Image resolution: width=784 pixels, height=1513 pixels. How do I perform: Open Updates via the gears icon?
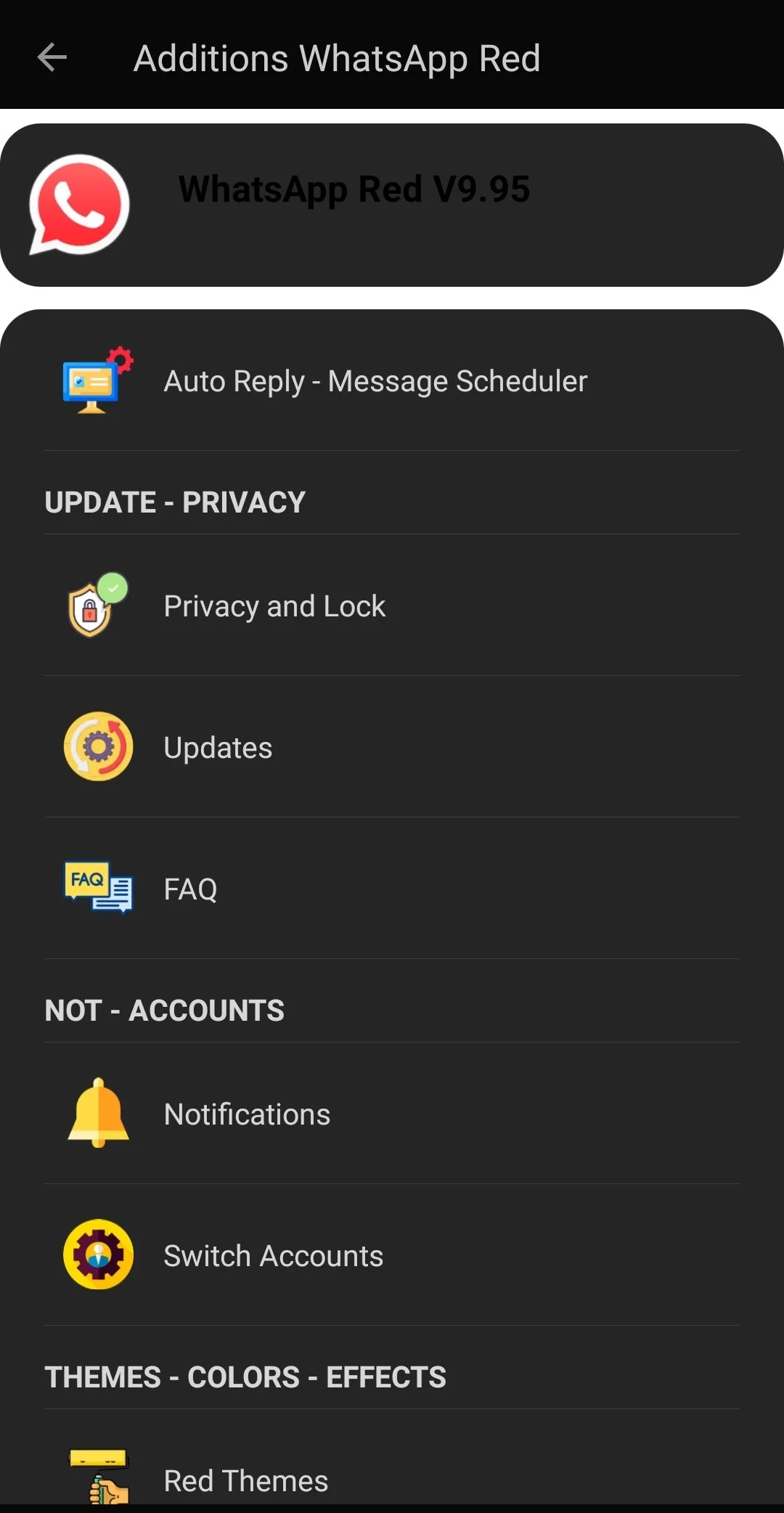pos(99,746)
